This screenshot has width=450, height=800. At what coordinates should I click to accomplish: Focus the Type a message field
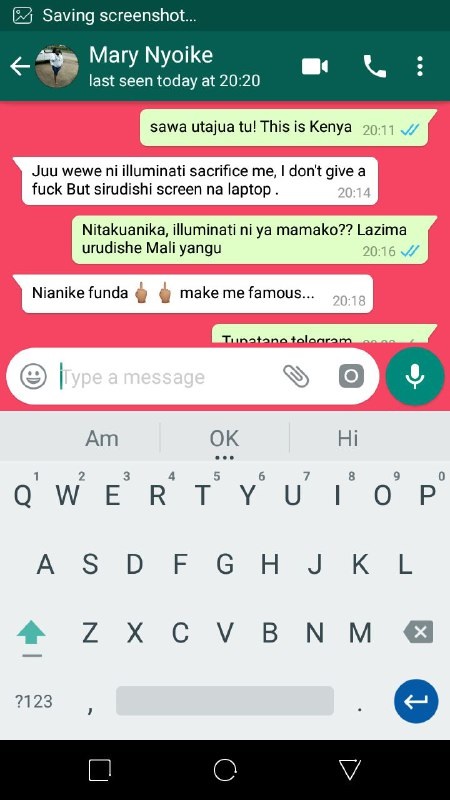(168, 378)
